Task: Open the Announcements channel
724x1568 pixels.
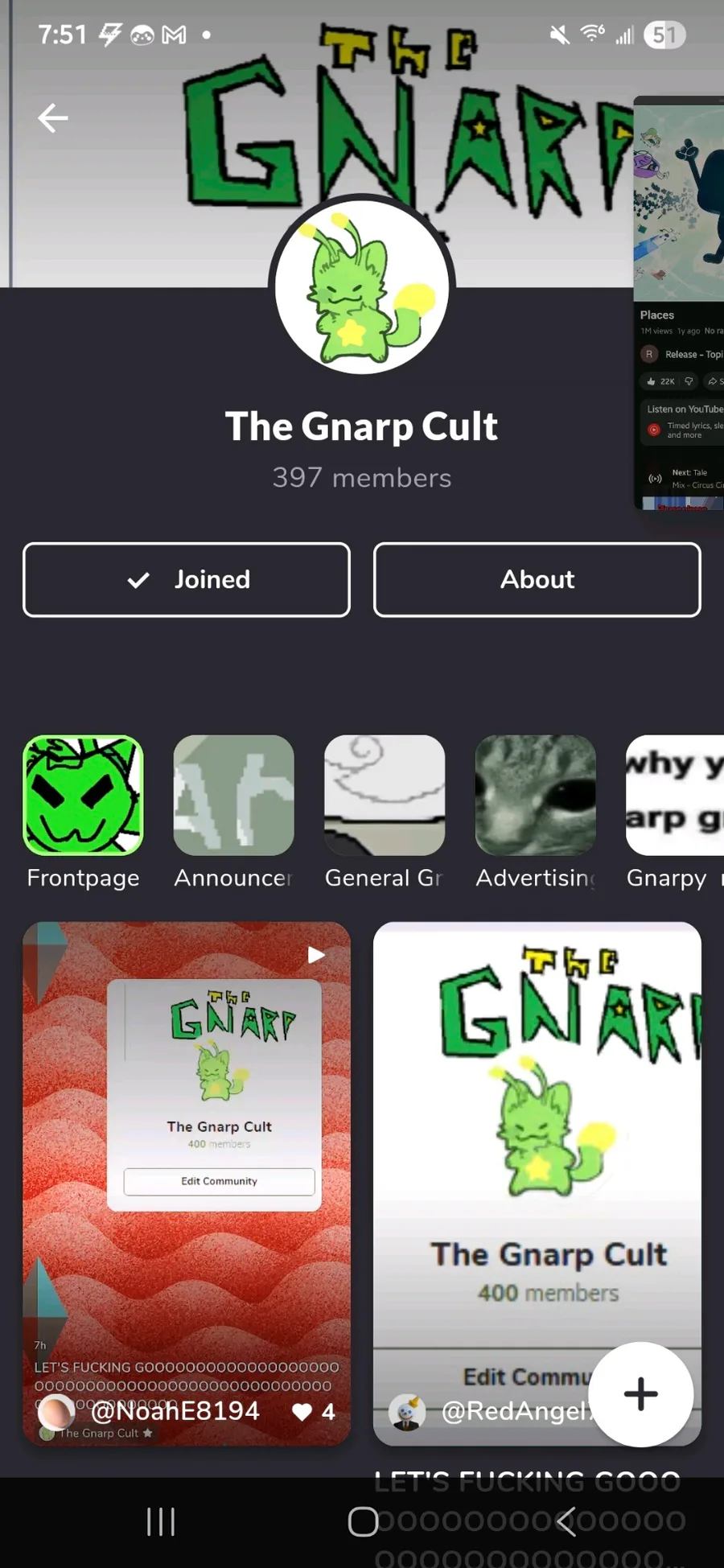Action: pyautogui.click(x=234, y=796)
